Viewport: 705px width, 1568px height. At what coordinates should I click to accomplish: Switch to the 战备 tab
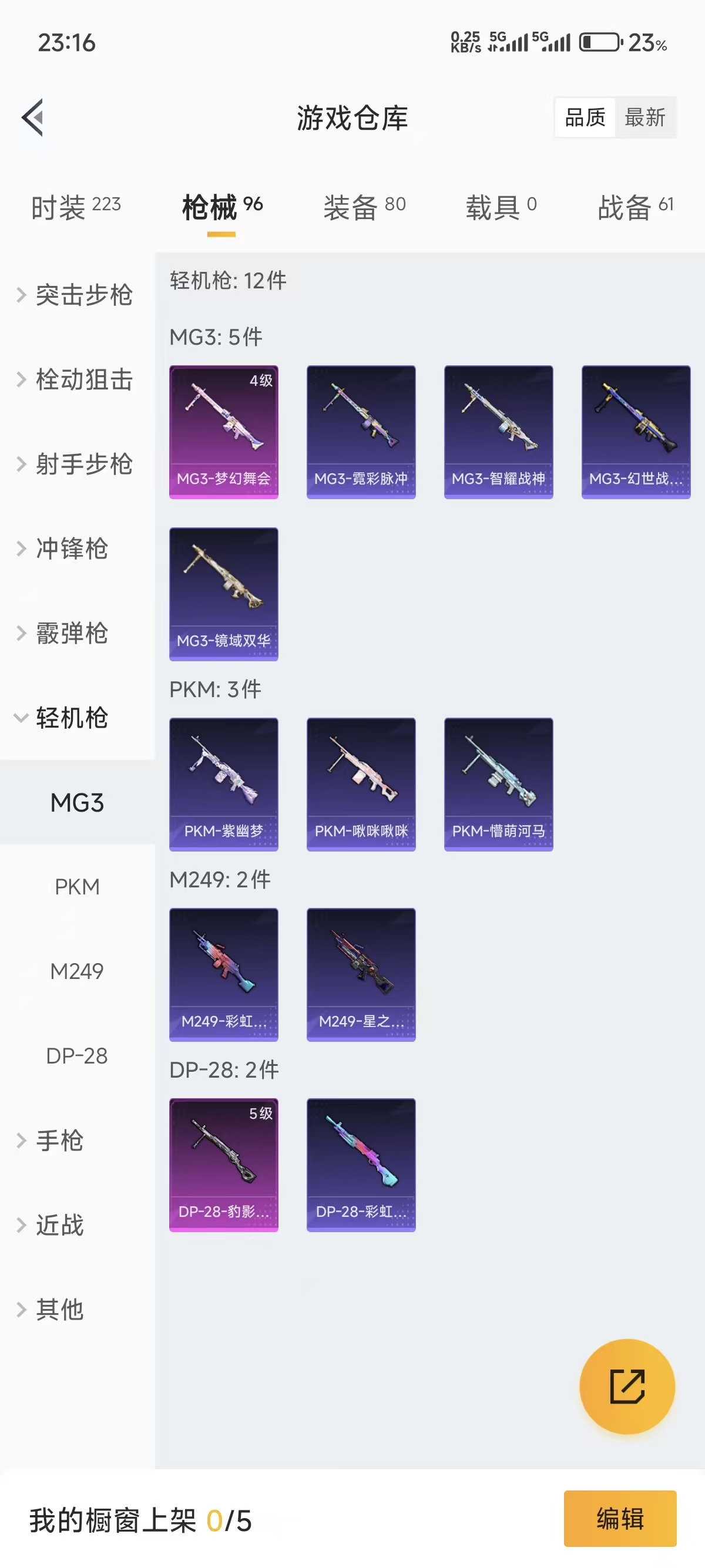pos(634,207)
